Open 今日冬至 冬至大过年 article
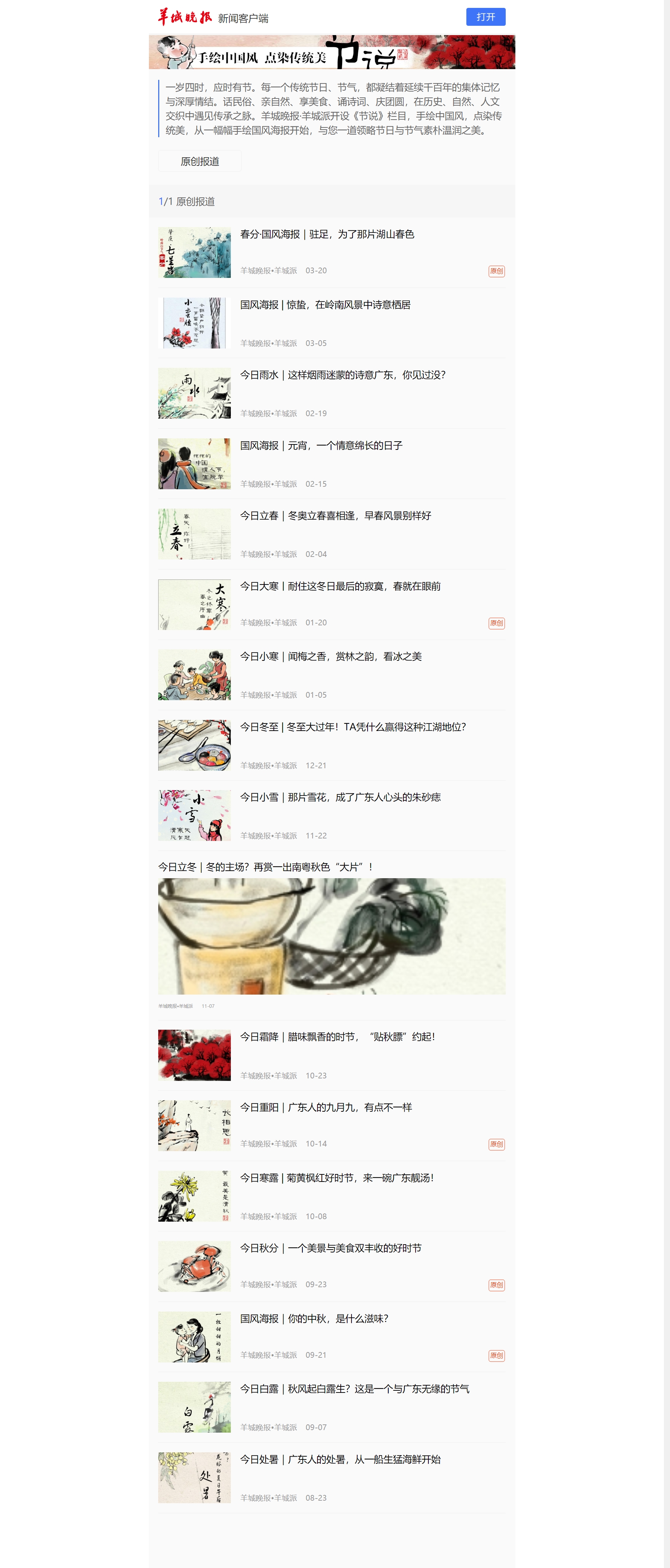The width and height of the screenshot is (670, 1568). (352, 727)
